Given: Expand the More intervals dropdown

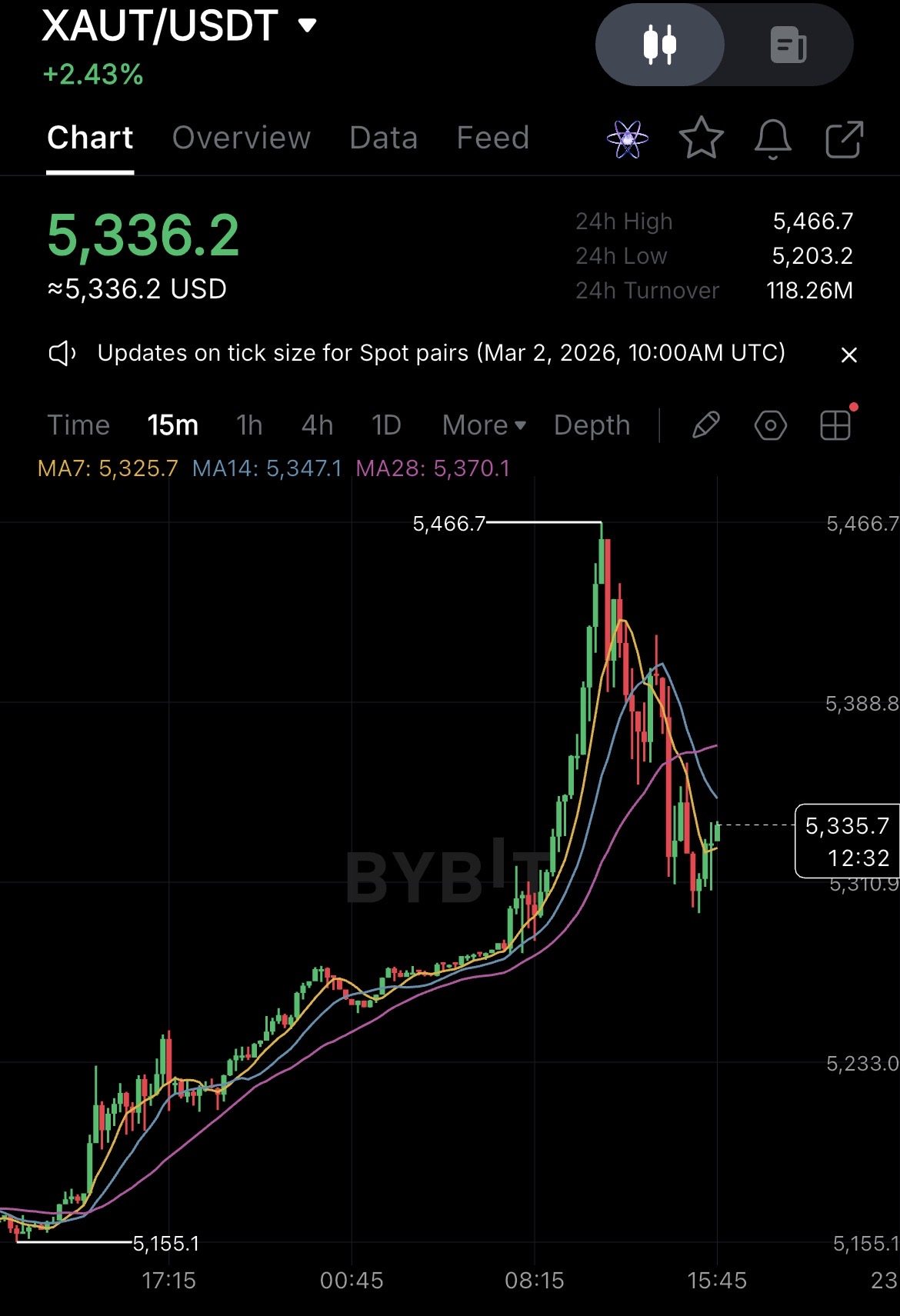Looking at the screenshot, I should pos(484,425).
